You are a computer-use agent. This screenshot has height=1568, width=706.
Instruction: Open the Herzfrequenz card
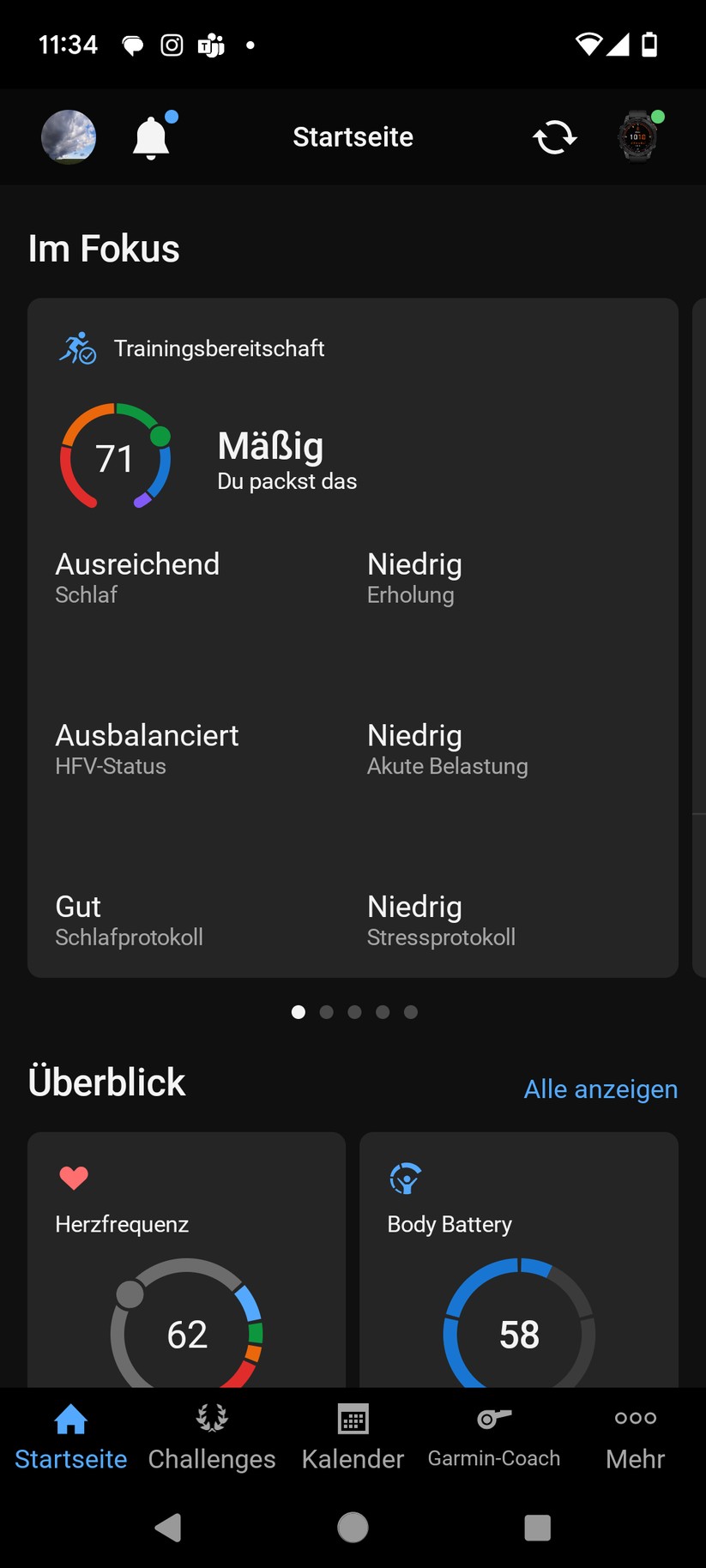[x=186, y=1259]
